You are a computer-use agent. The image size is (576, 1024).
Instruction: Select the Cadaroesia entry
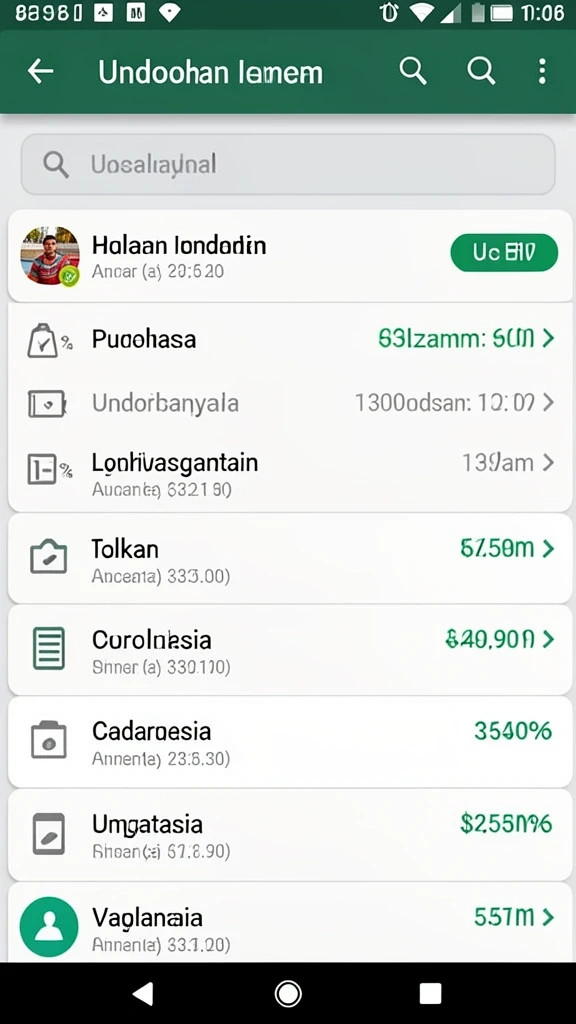[x=290, y=741]
